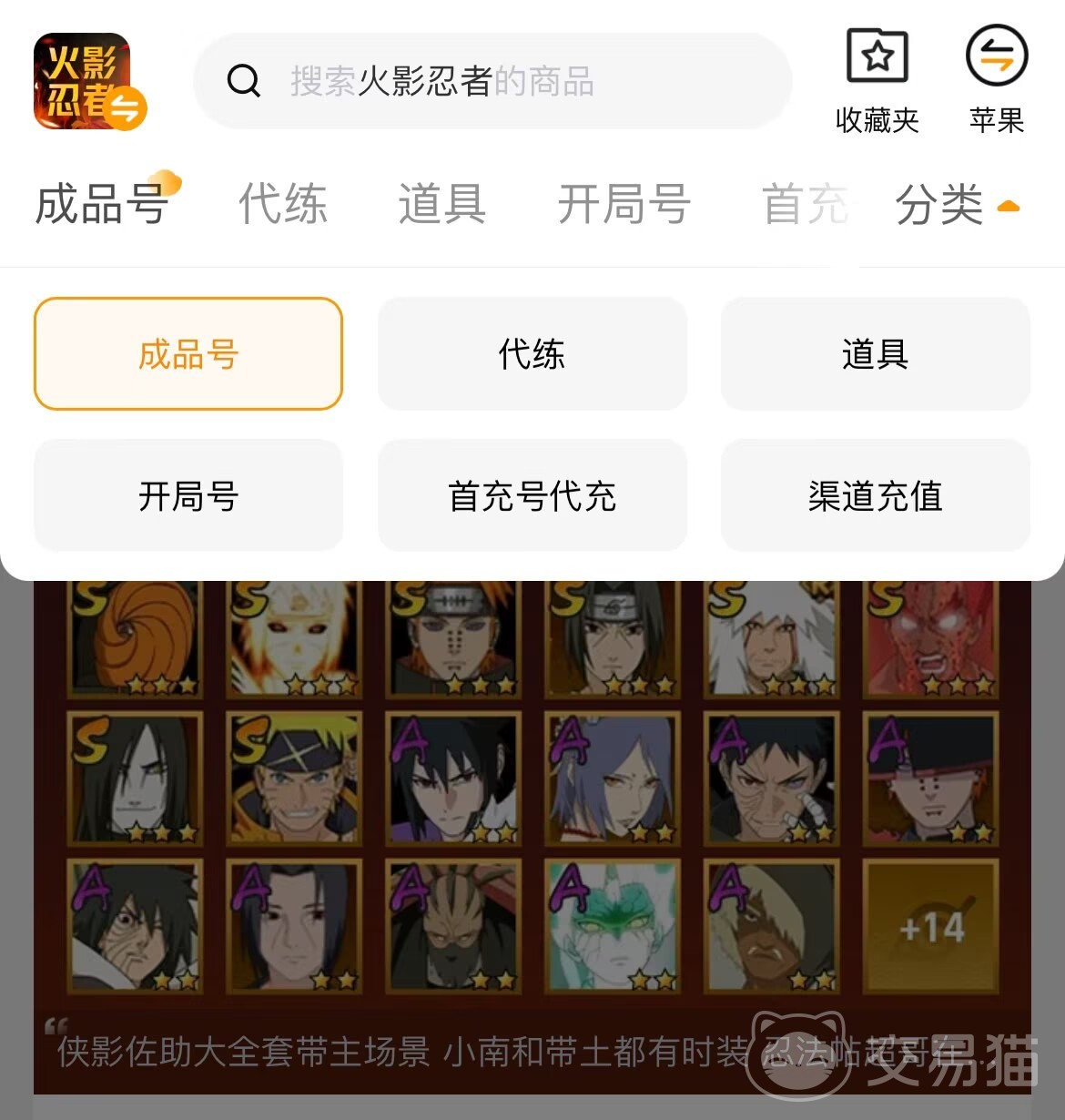Select the 渠道充值 category chip

[875, 496]
